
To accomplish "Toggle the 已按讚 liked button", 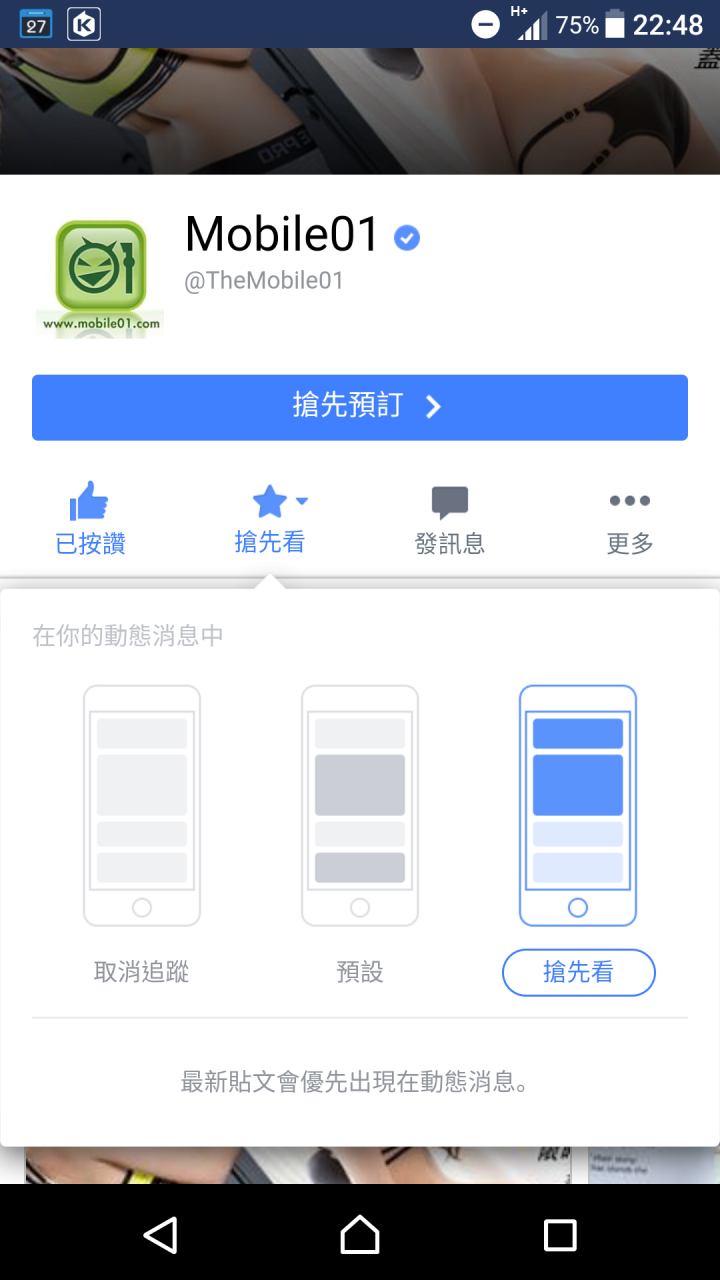I will [x=90, y=519].
